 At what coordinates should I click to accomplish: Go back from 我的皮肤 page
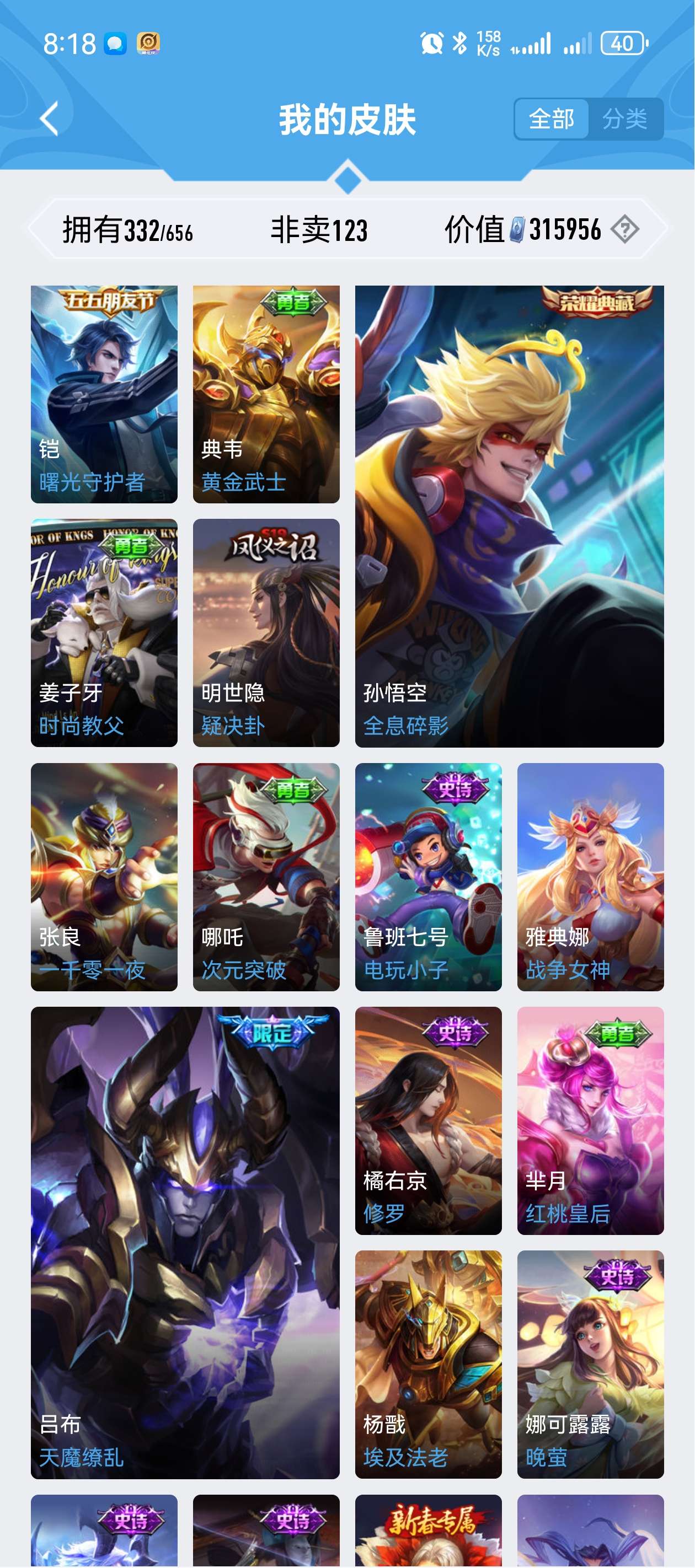coord(49,119)
